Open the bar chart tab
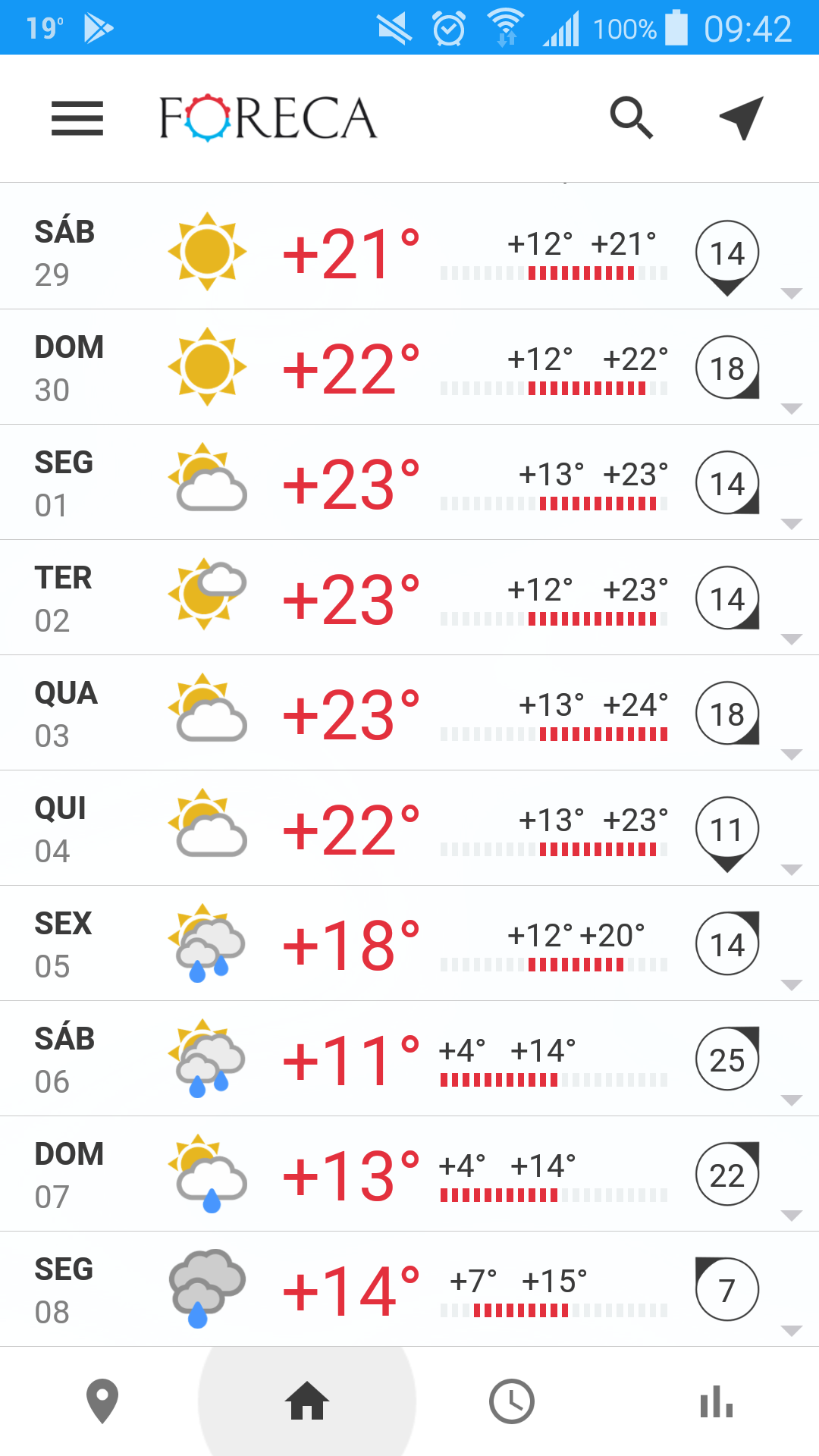This screenshot has width=819, height=1456. point(717,1401)
